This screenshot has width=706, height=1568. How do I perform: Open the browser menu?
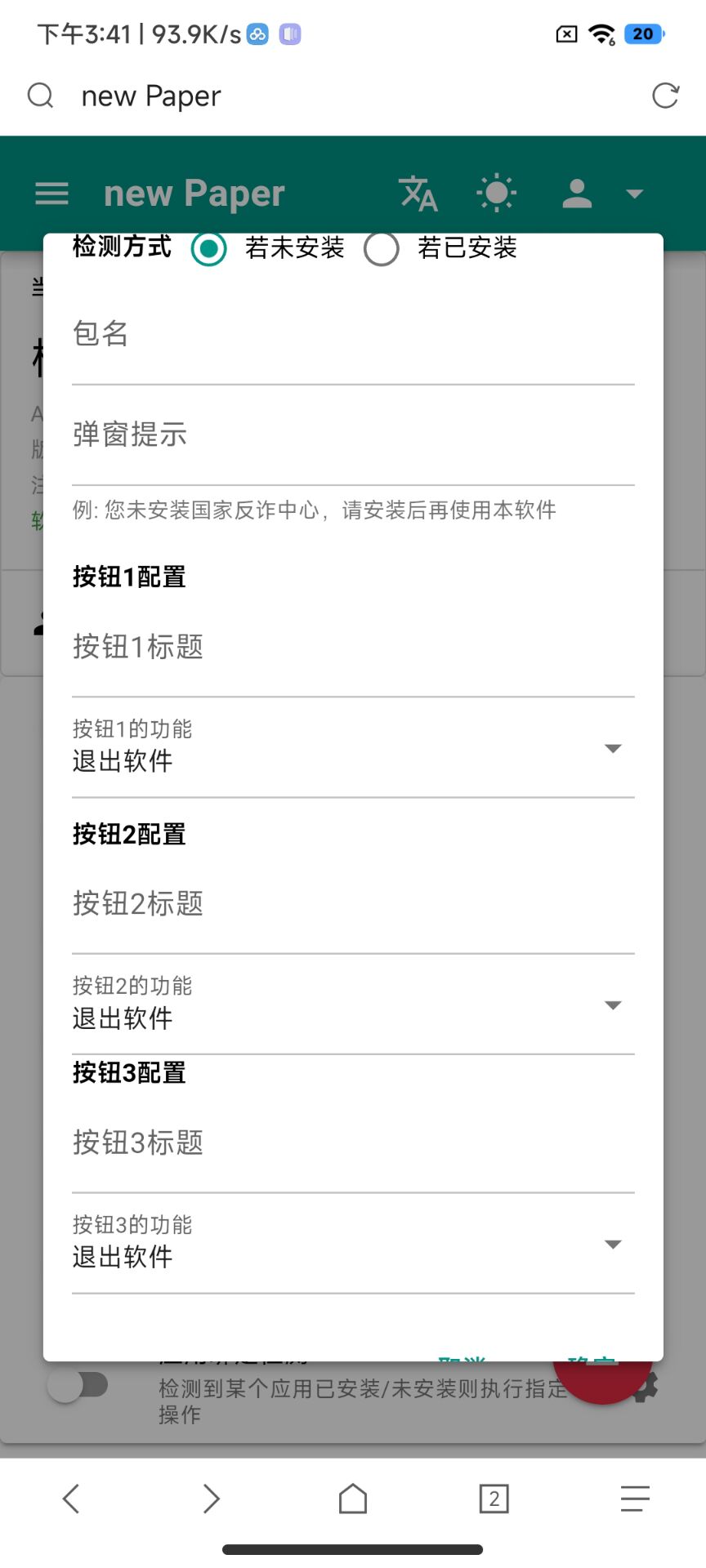pyautogui.click(x=635, y=1499)
